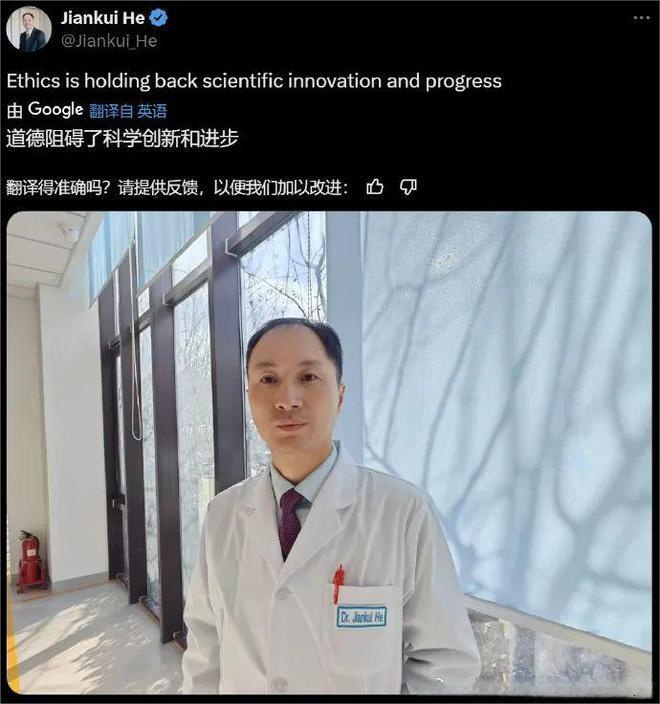Open the tweet's overflow menu
This screenshot has width=660, height=704.
[x=639, y=17]
